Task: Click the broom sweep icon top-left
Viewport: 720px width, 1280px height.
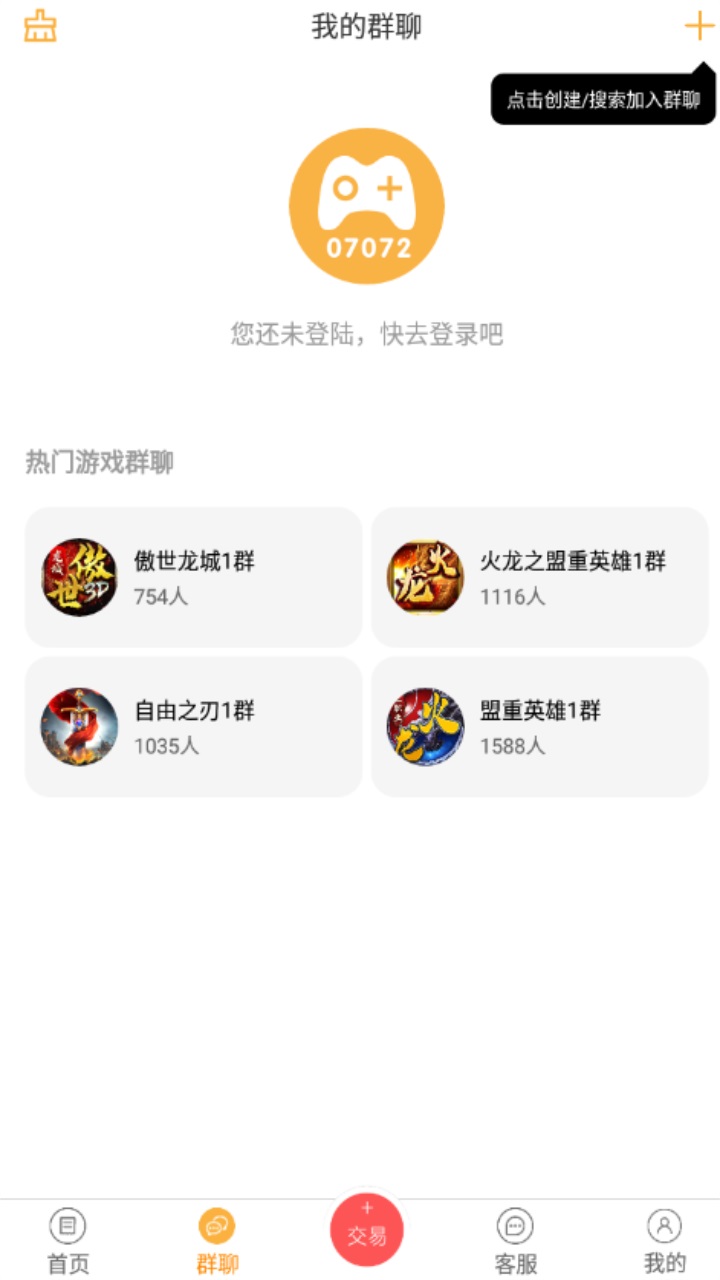Action: [40, 27]
